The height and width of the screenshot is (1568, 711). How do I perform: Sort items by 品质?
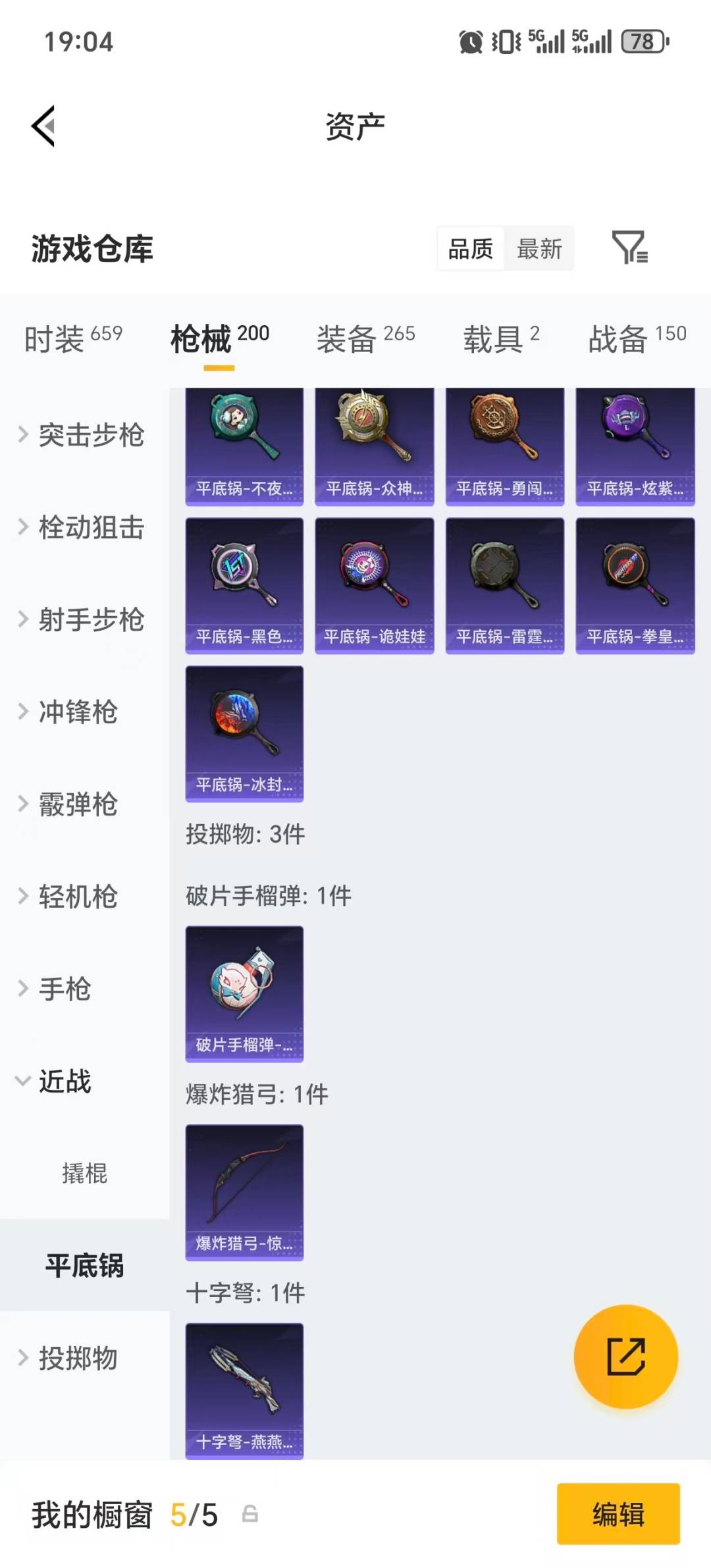(x=469, y=249)
